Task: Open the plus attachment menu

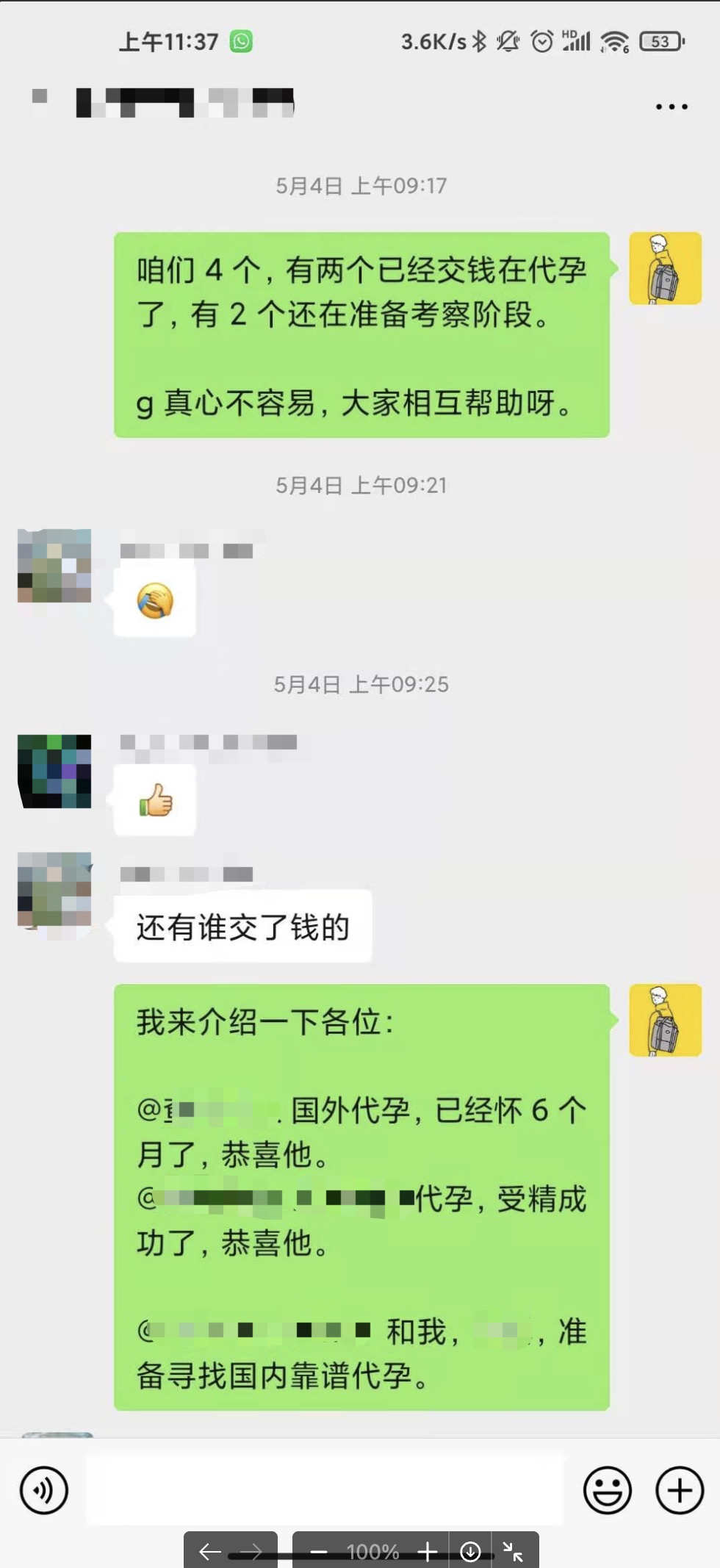Action: pyautogui.click(x=679, y=1490)
